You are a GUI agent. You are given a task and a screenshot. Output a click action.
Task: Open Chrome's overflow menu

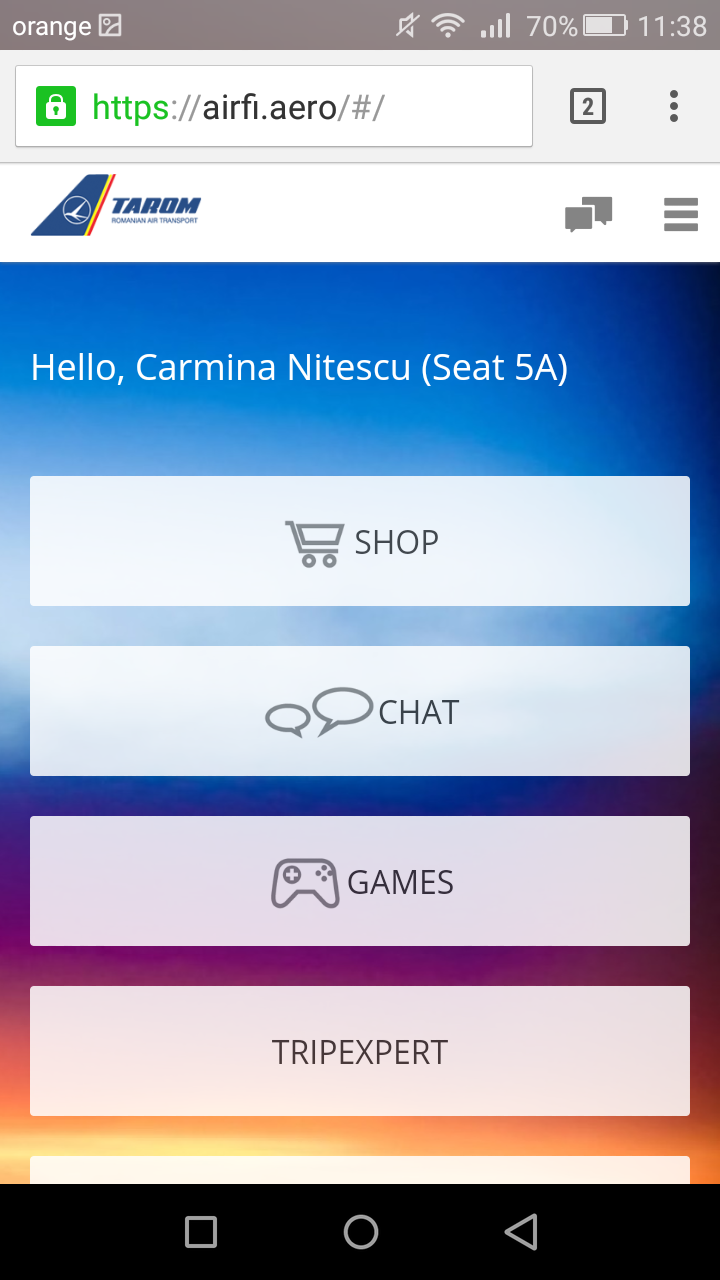coord(674,106)
